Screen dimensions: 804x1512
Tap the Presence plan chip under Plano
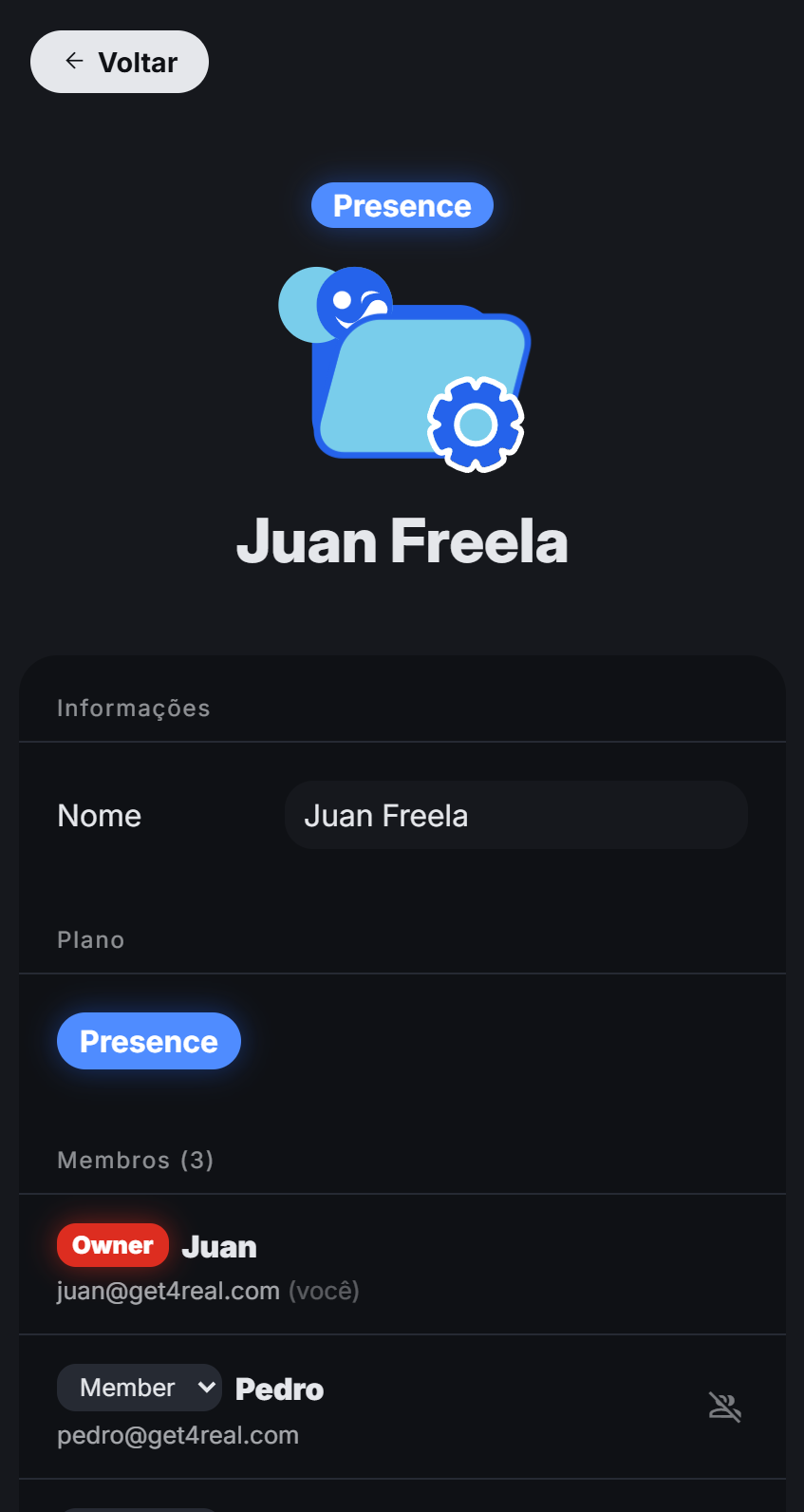point(149,1041)
